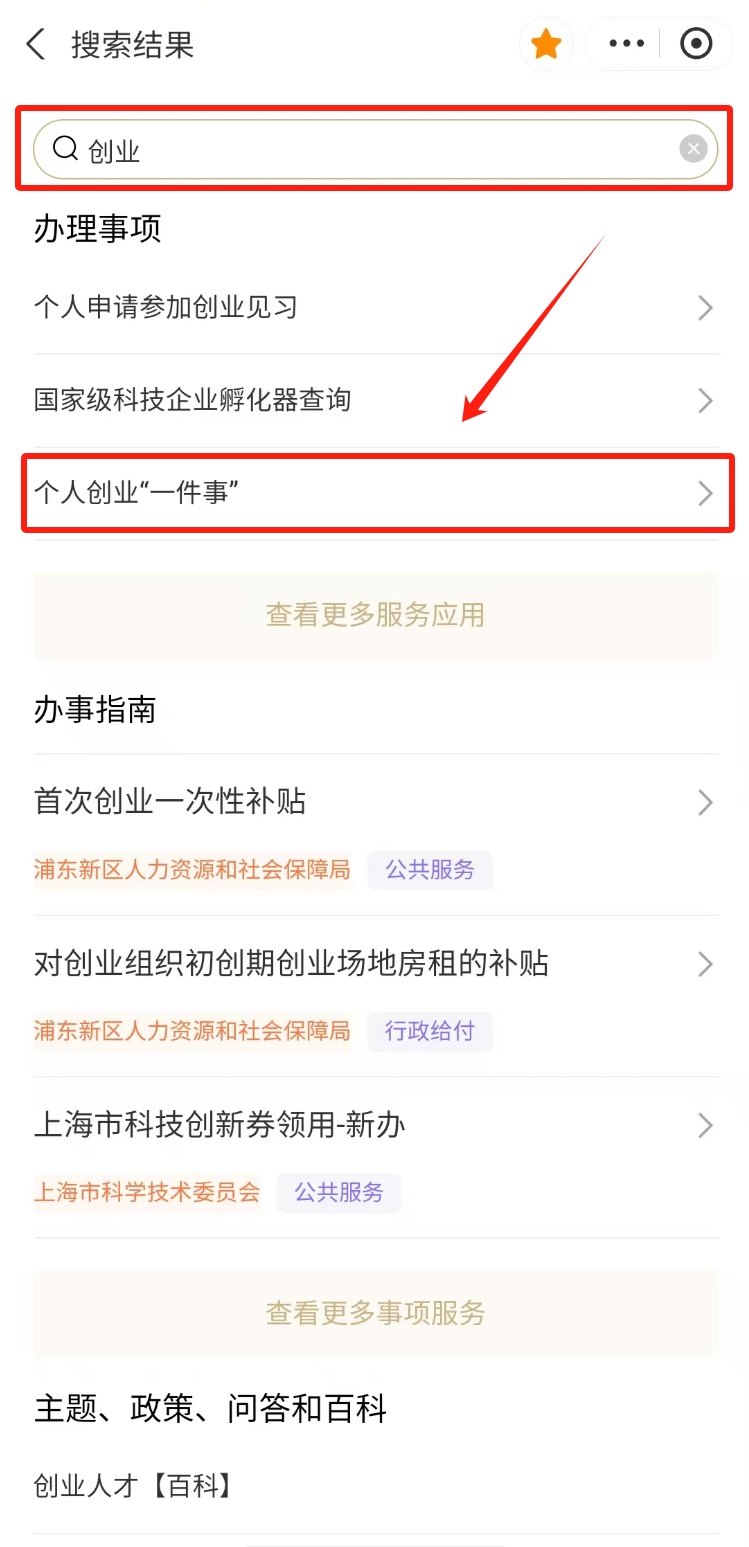Image resolution: width=749 pixels, height=1547 pixels.
Task: Tap 查看更多事项服务 button
Action: click(375, 1313)
